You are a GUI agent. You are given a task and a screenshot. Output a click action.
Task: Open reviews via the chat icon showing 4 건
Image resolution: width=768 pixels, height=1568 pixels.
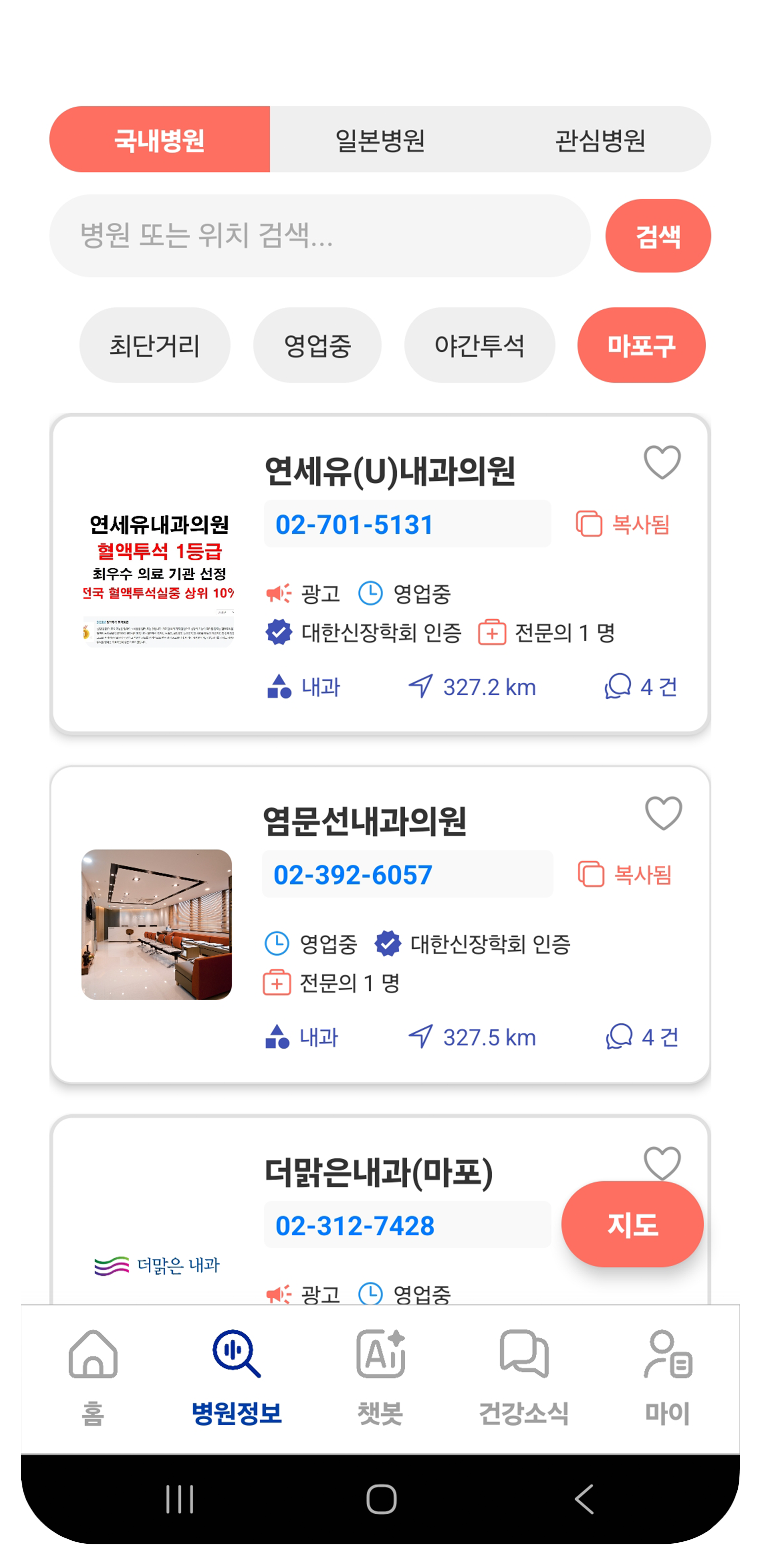pos(618,686)
